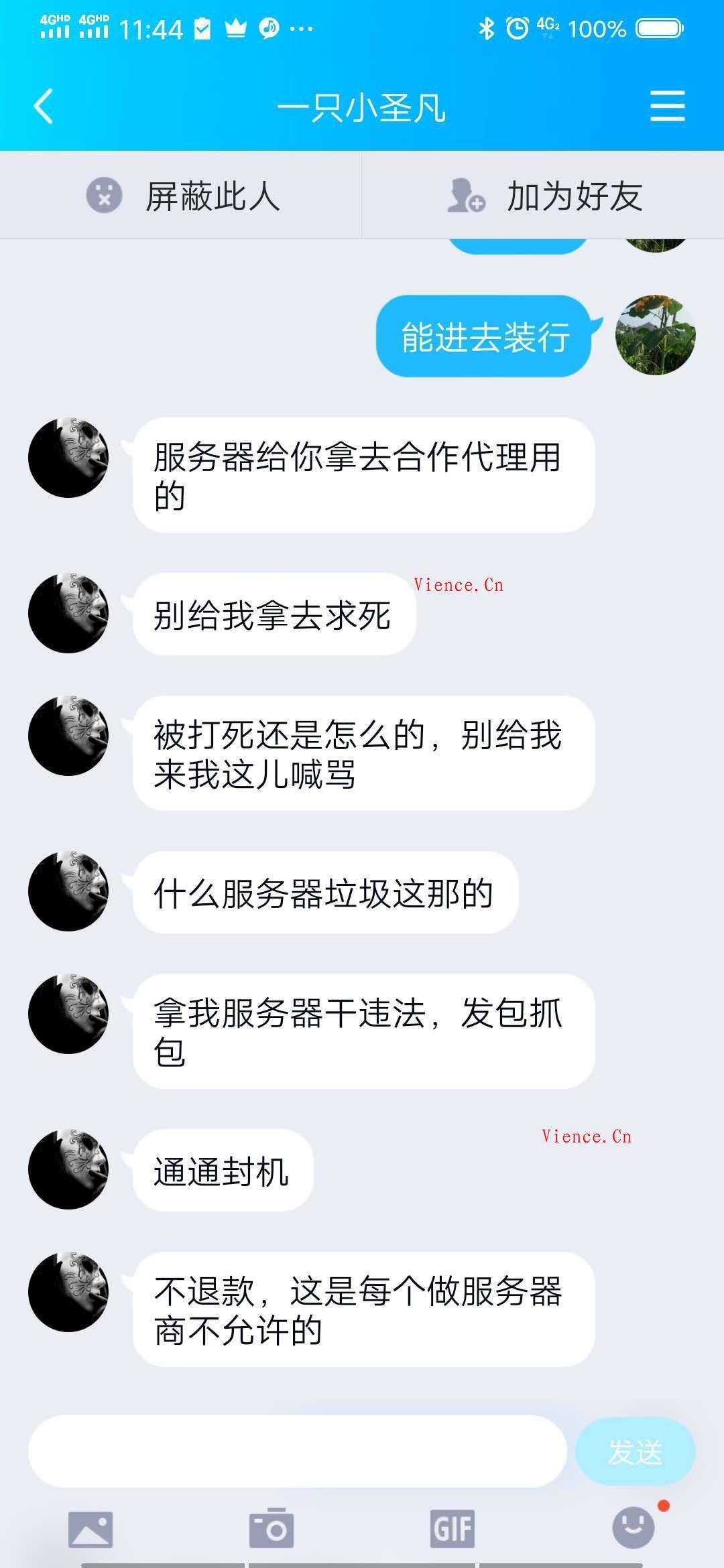Viewport: 724px width, 1568px height.
Task: Open the hamburger menu icon
Action: click(667, 107)
